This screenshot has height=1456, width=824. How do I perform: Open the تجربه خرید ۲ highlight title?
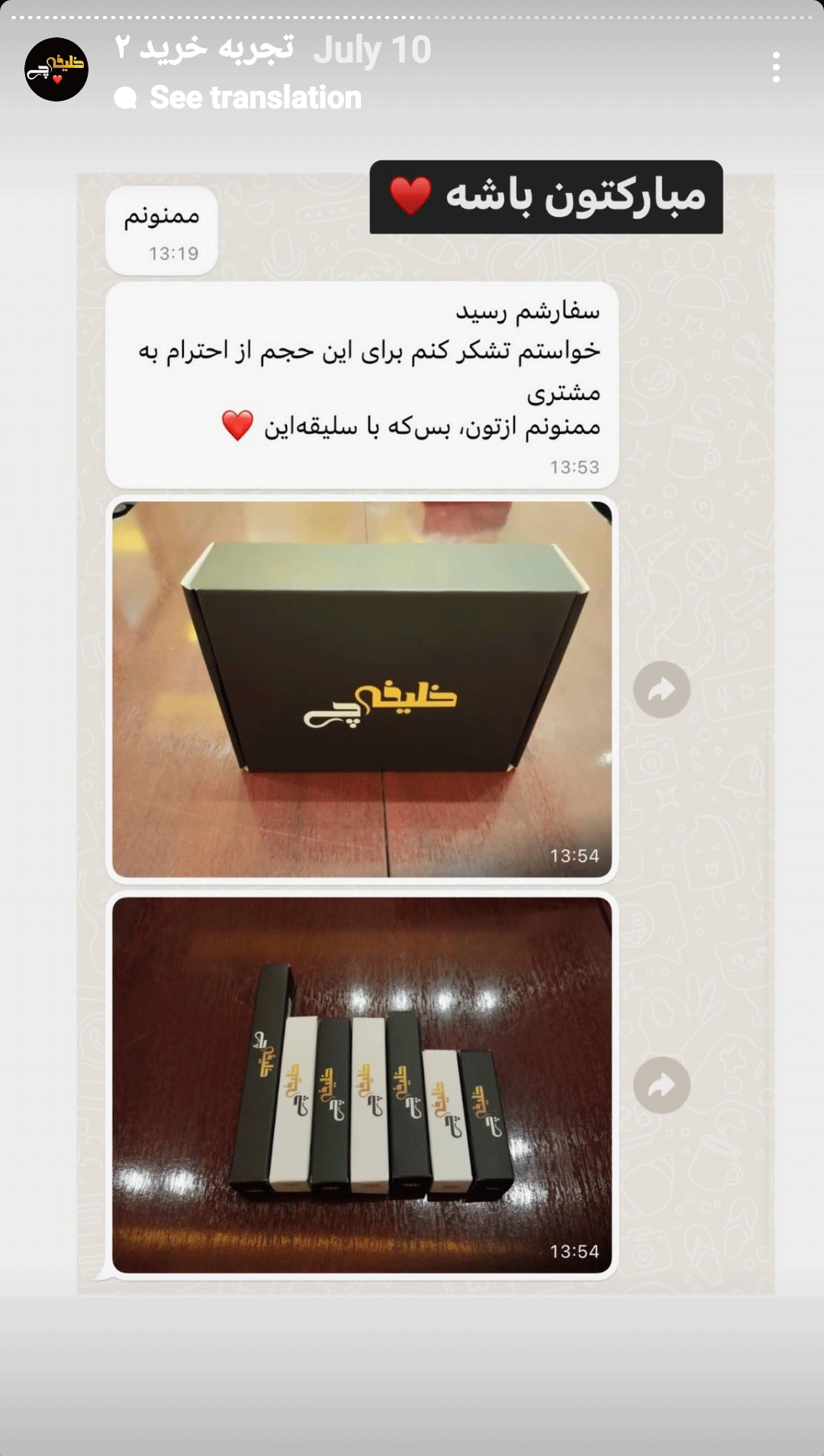pyautogui.click(x=204, y=49)
